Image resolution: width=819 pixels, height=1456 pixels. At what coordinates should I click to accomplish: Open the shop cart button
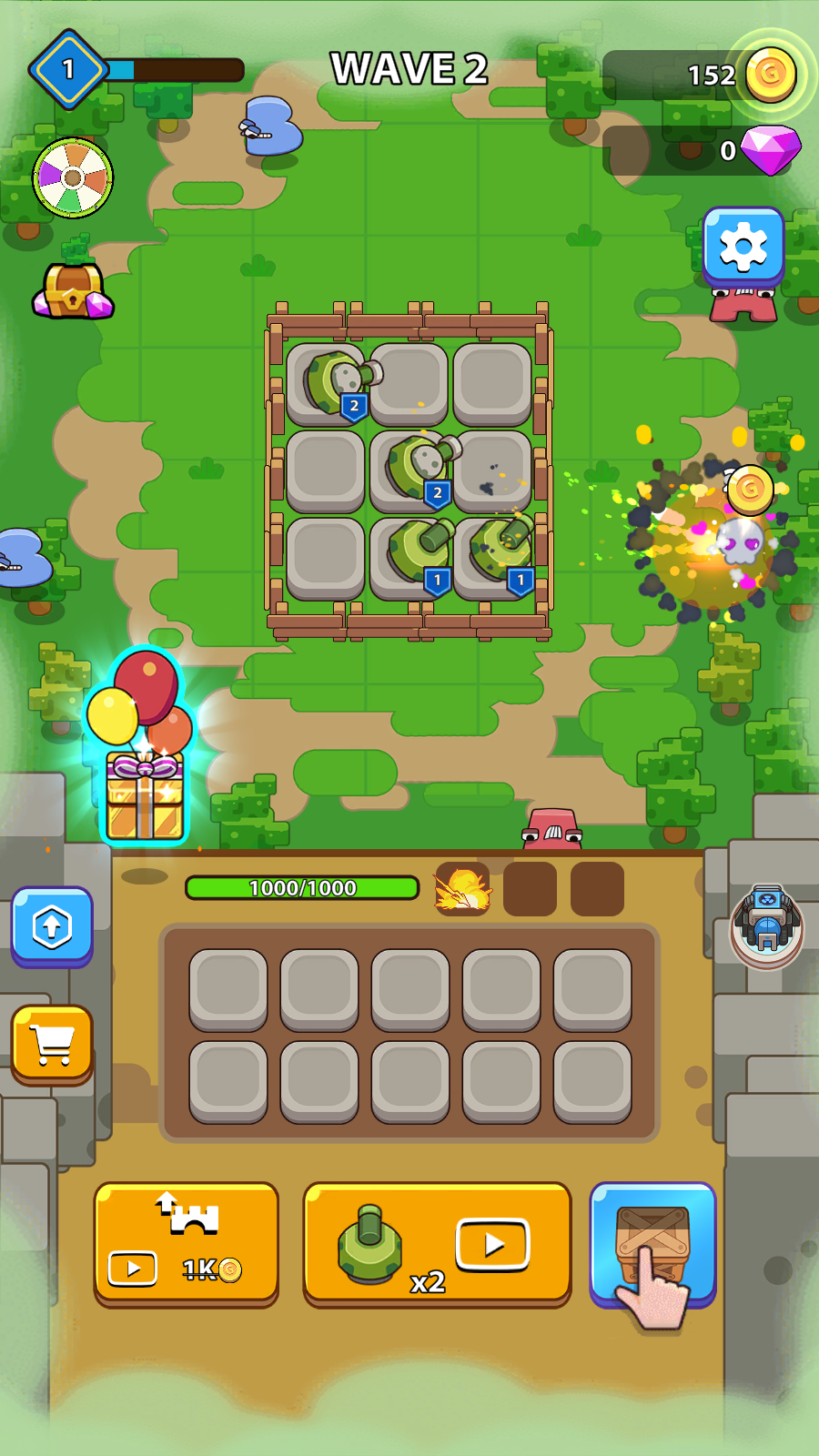coord(52,1045)
